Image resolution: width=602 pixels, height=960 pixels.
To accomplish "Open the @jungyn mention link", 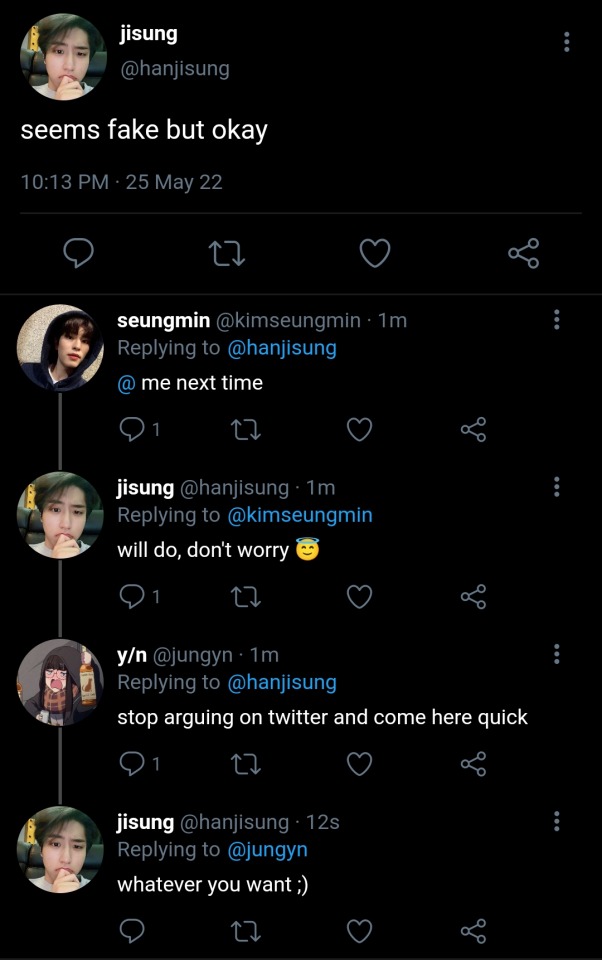I will coord(268,849).
